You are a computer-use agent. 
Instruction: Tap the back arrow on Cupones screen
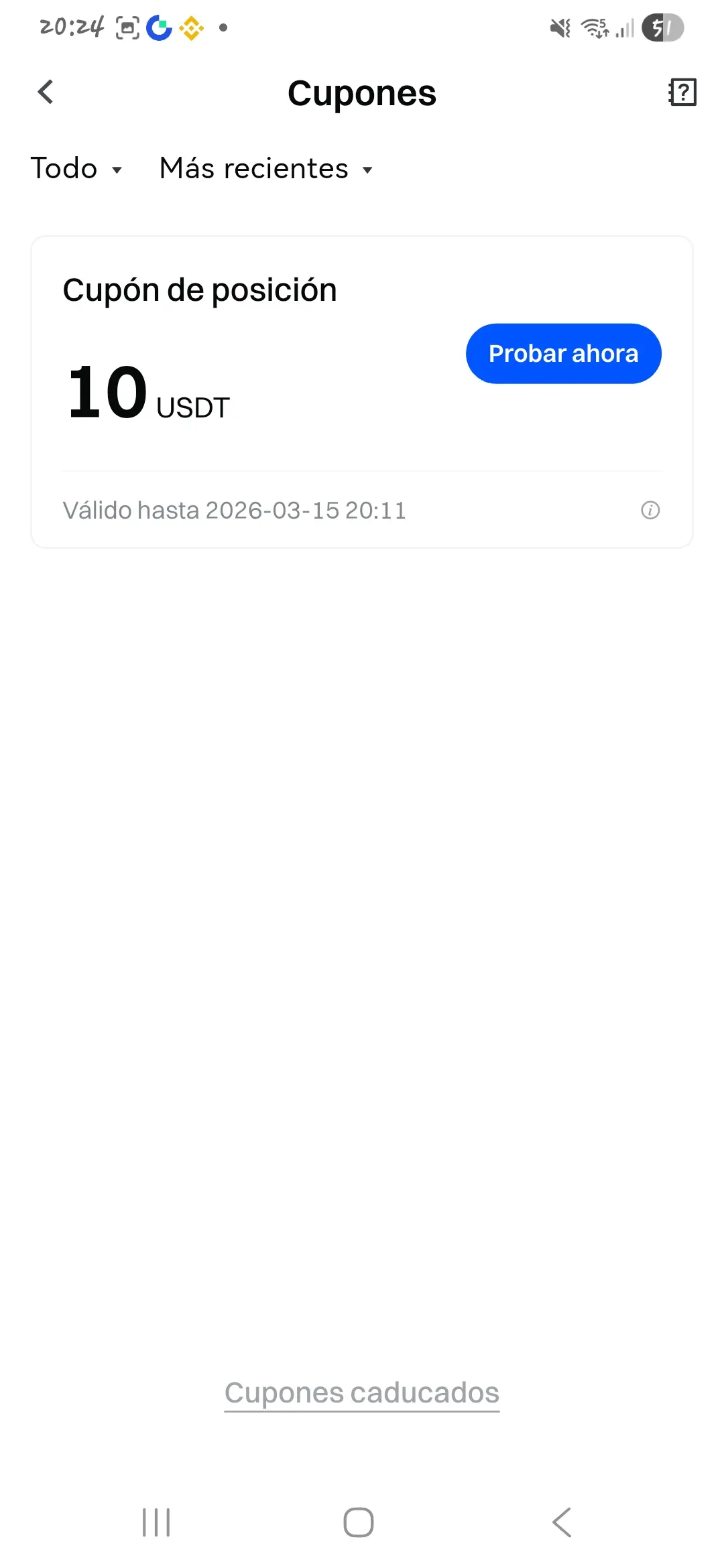click(x=45, y=92)
